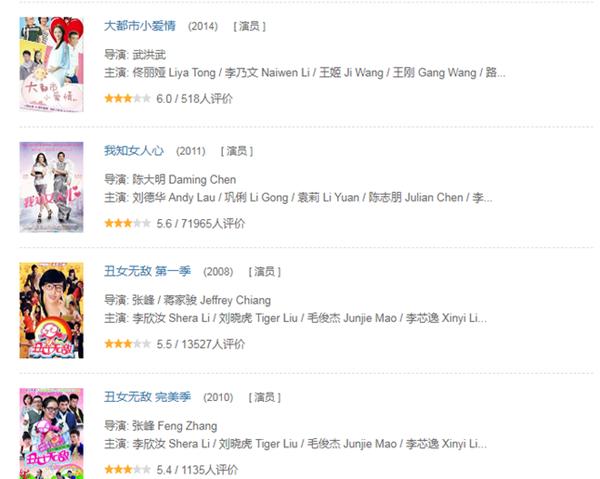
Task: Open the 丑女无敌 第一季 title link
Action: click(x=146, y=270)
